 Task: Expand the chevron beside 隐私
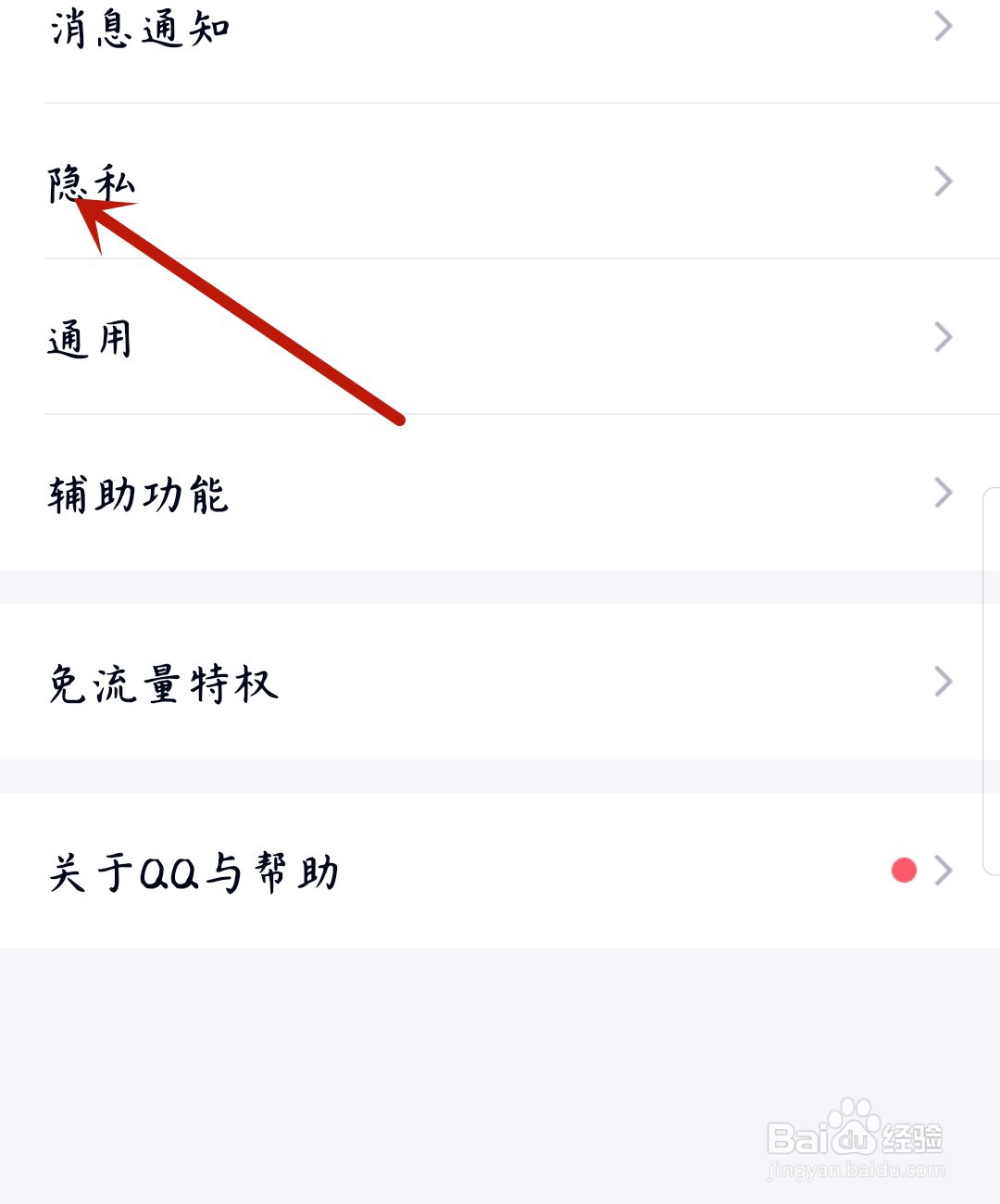942,181
